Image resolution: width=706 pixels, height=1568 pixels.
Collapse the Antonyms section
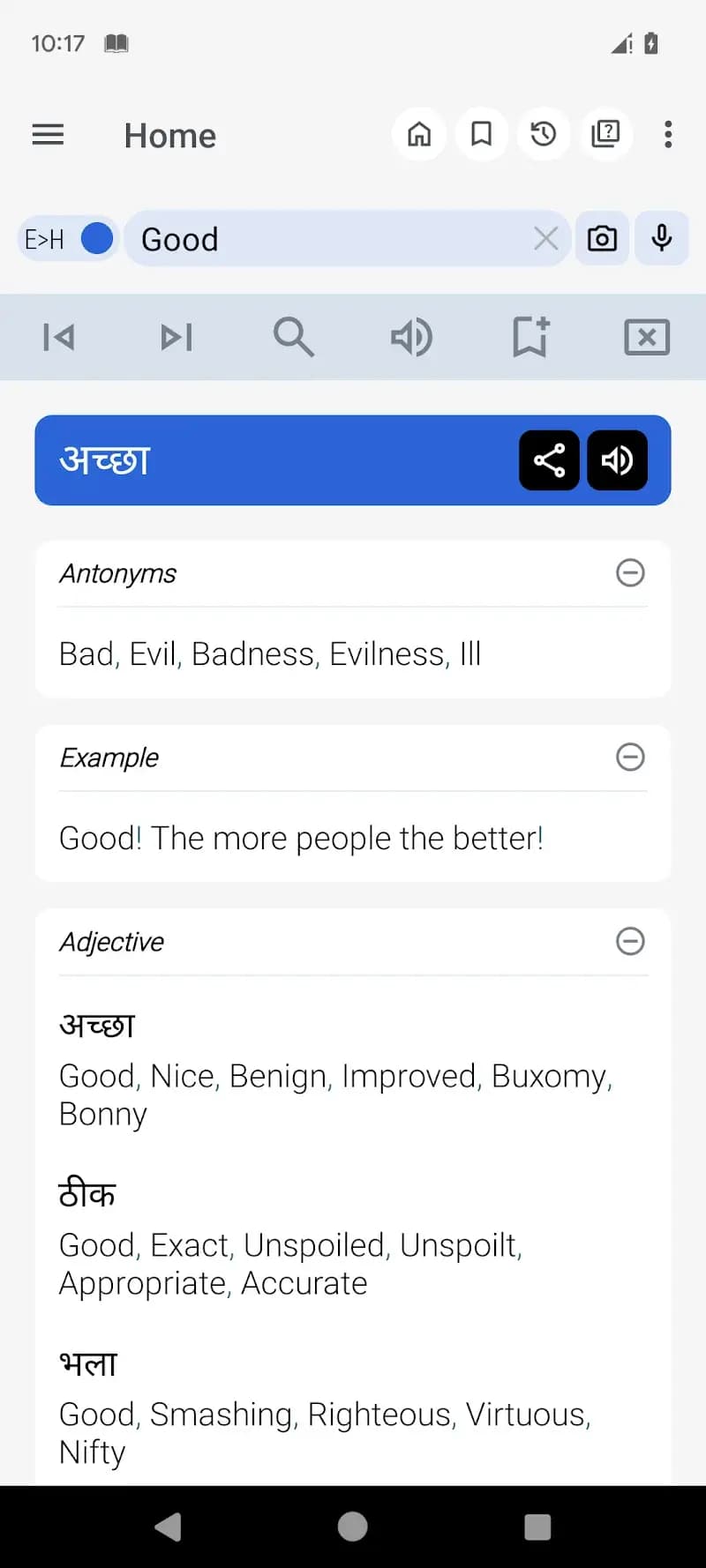coord(630,573)
